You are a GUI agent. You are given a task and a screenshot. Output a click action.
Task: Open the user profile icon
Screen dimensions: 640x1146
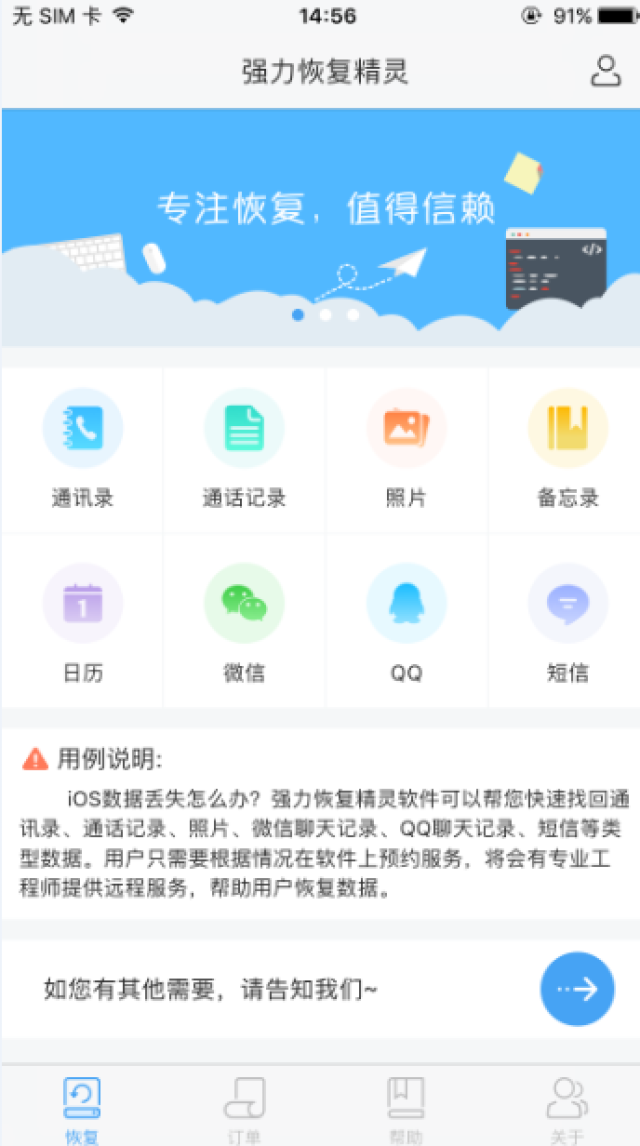605,71
